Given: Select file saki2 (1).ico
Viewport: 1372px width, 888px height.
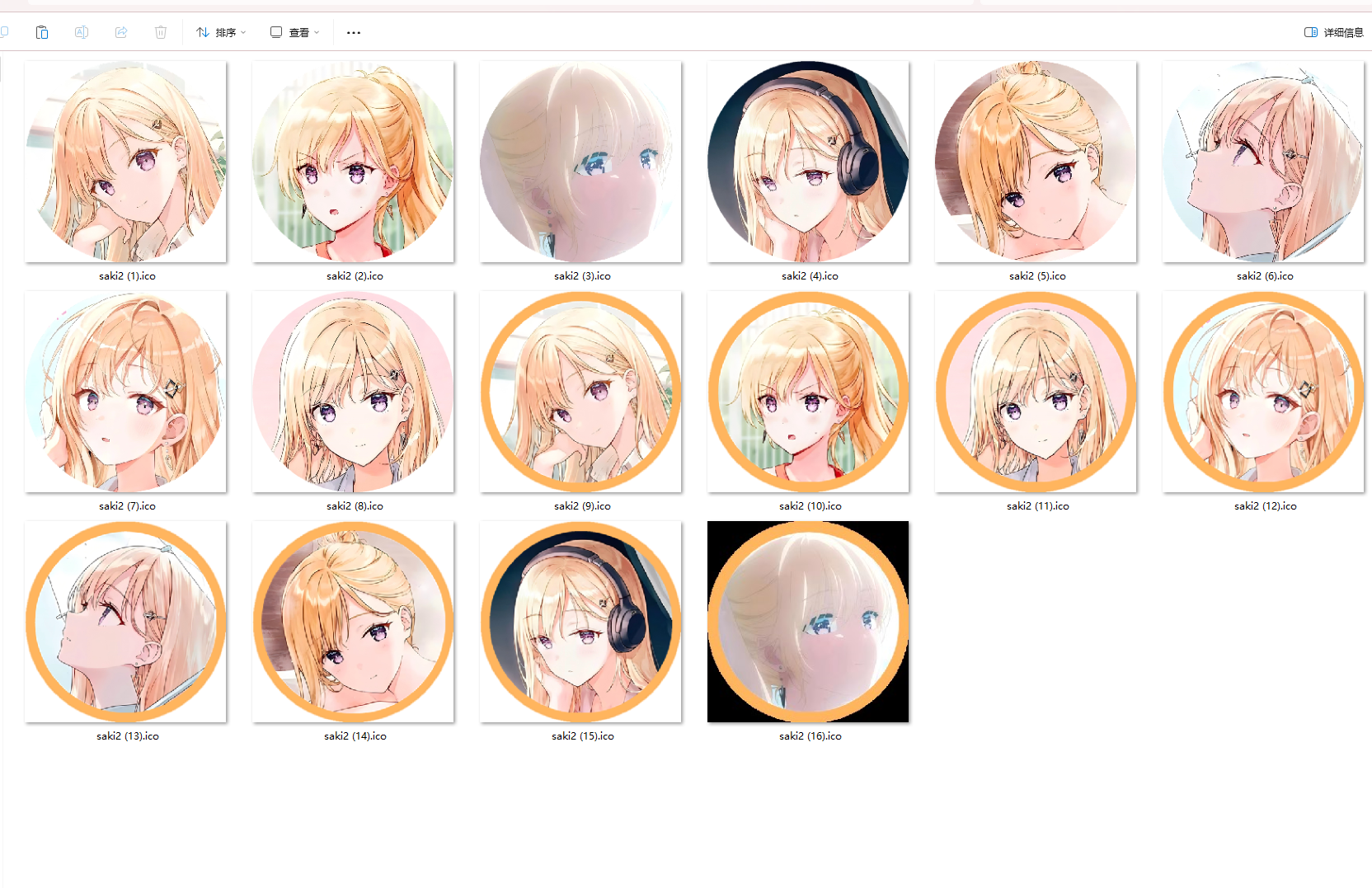Looking at the screenshot, I should [126, 162].
